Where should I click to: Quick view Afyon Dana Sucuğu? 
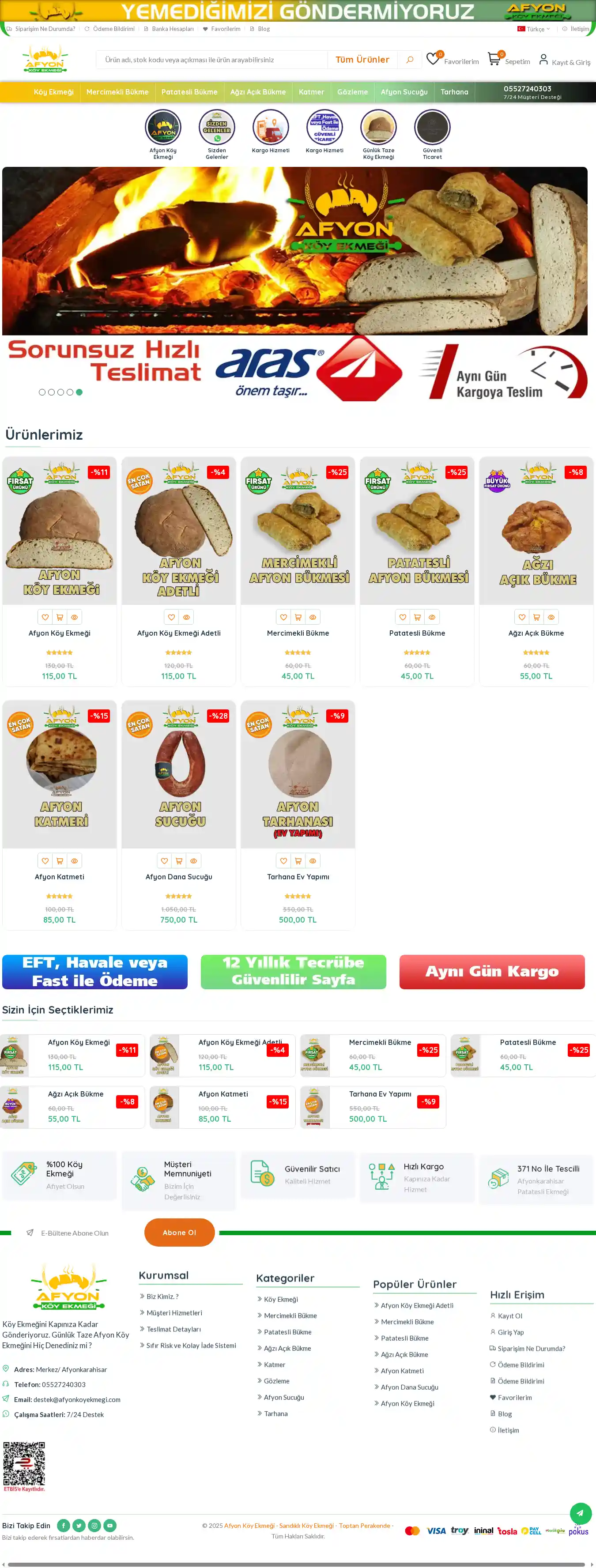[x=194, y=861]
